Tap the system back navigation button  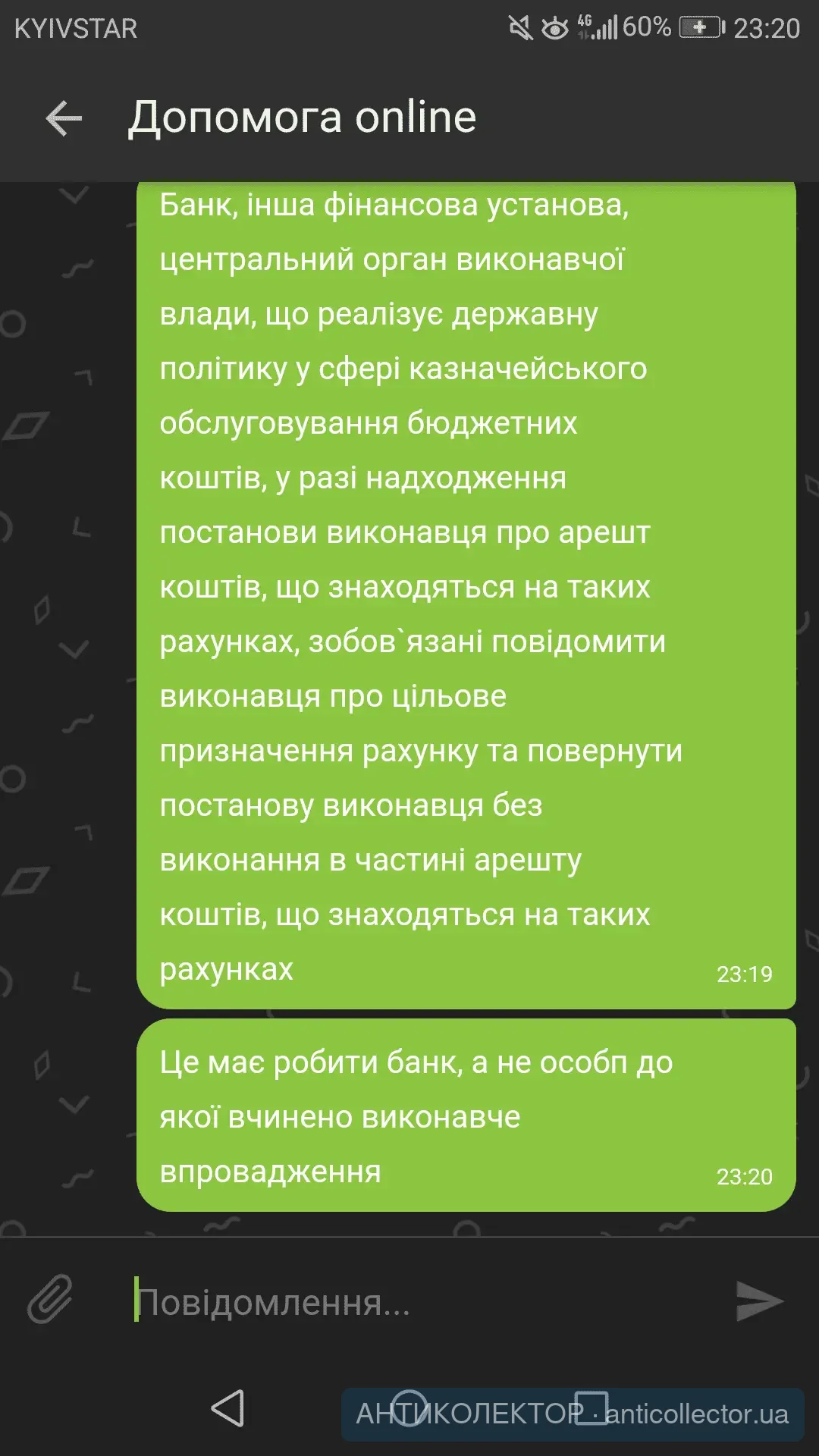click(x=227, y=1409)
